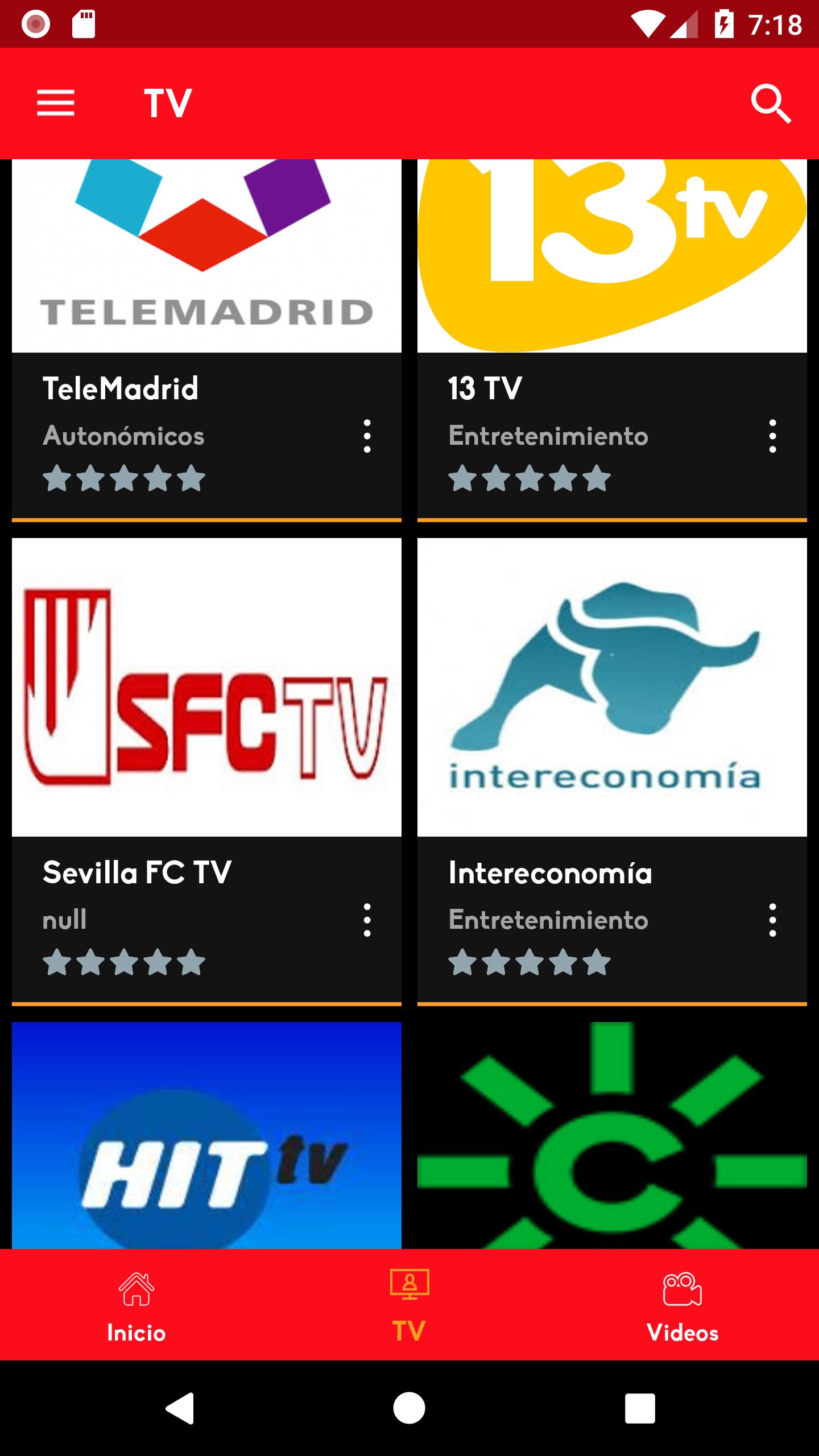Tap the system home button
This screenshot has width=819, height=1456.
[x=409, y=1408]
